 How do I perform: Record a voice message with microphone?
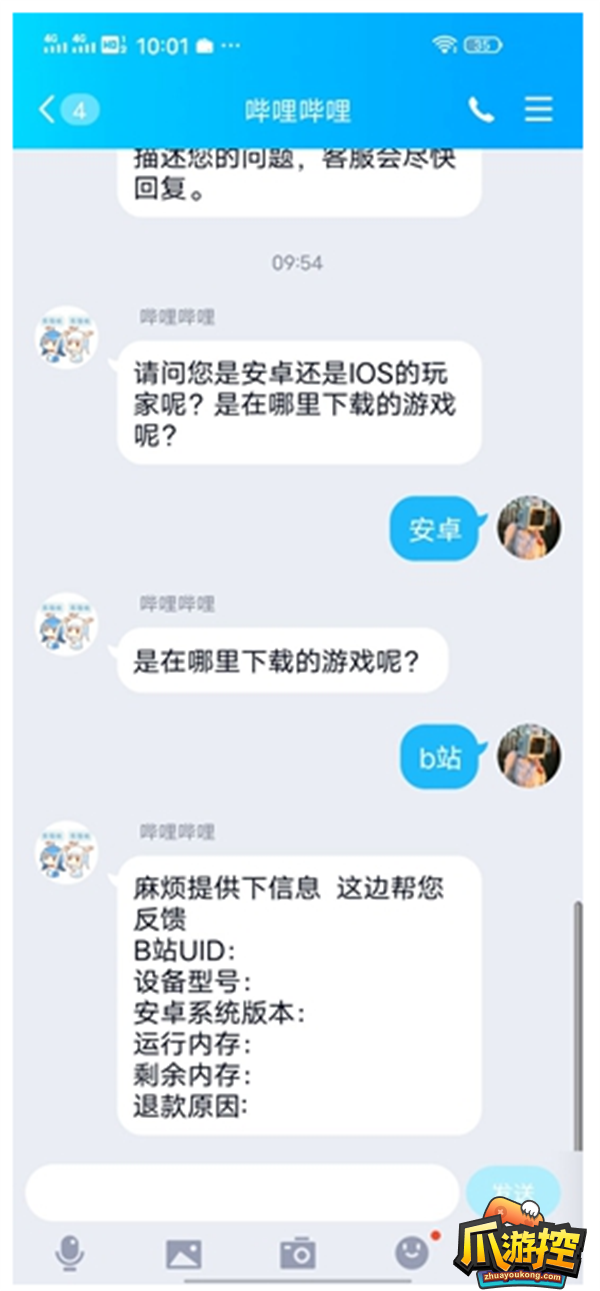click(x=69, y=1253)
